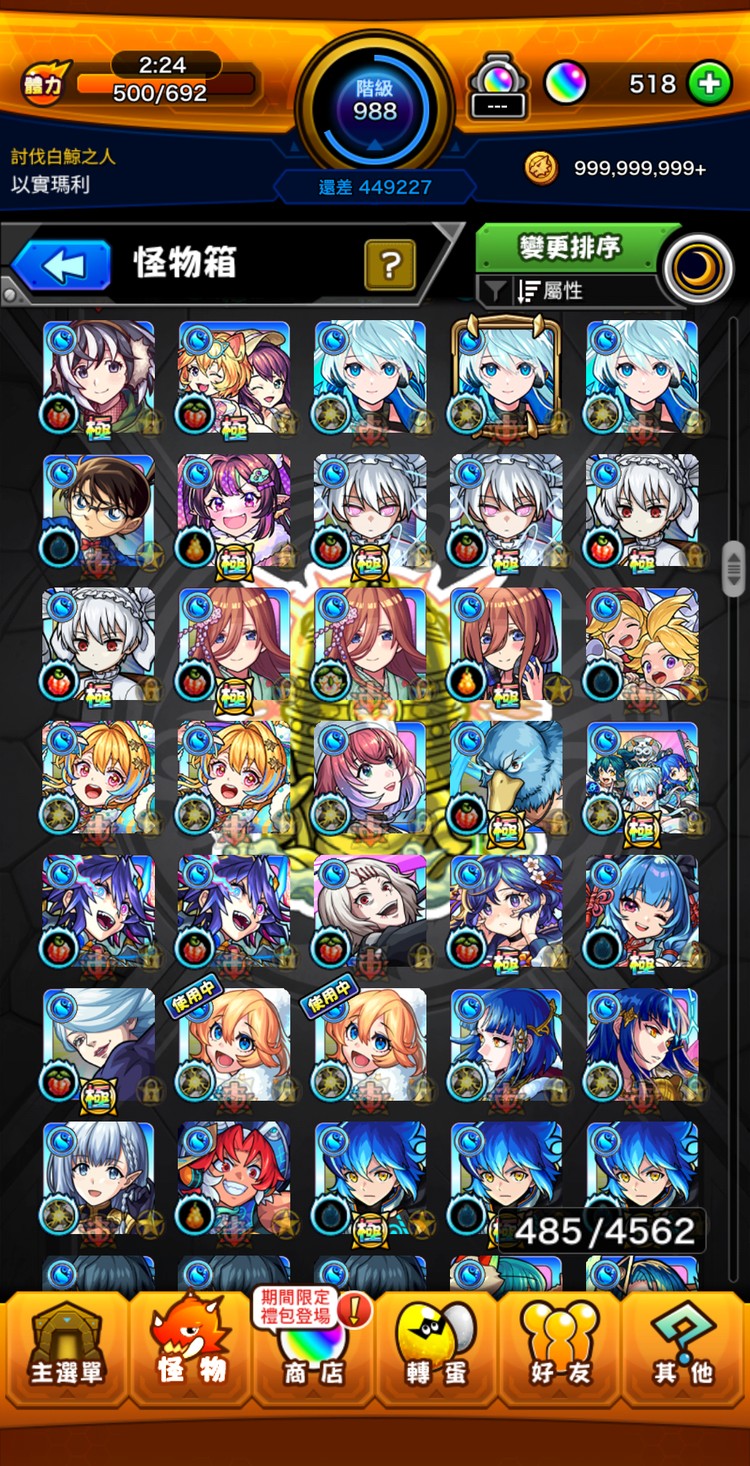The width and height of the screenshot is (750, 1466).
Task: Switch to the 其他 tab
Action: coord(685,1350)
